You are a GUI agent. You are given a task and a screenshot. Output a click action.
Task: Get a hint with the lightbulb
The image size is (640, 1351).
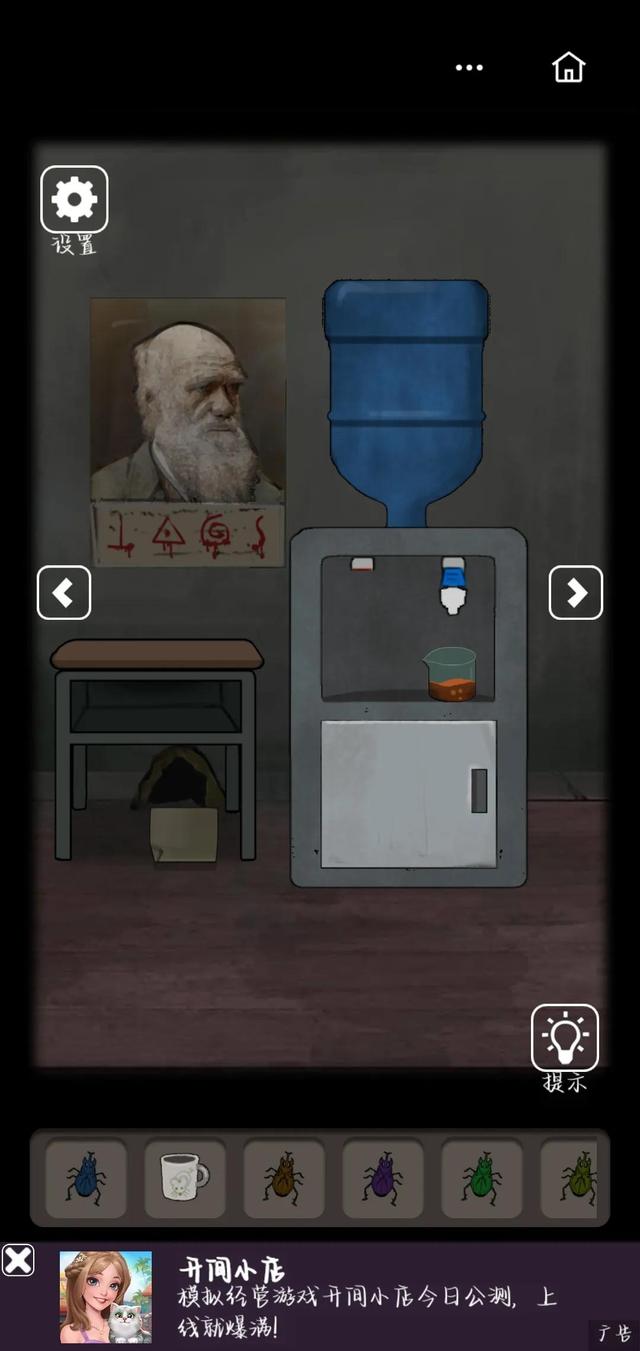pos(565,1038)
